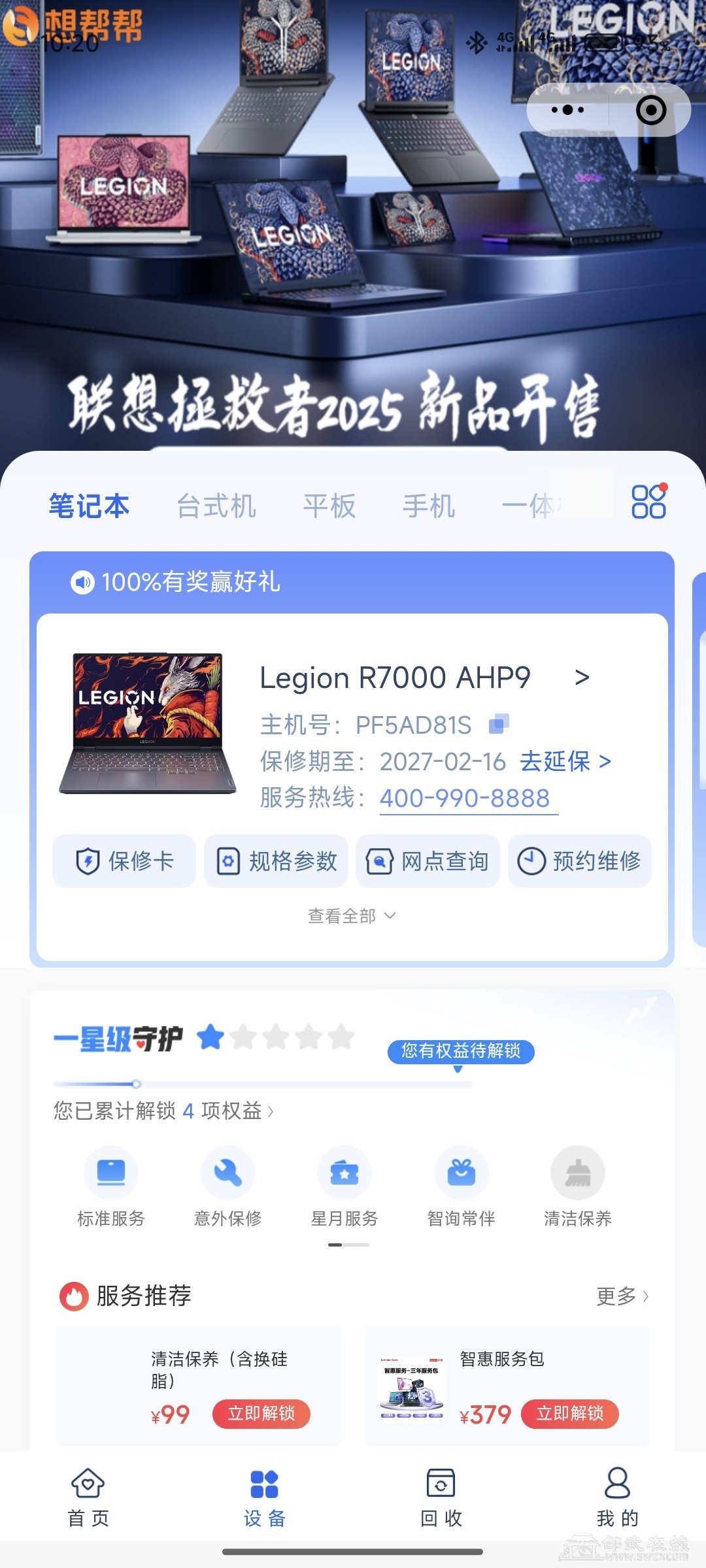Open the all-categories grid icon
Viewport: 706px width, 1568px height.
[x=648, y=502]
